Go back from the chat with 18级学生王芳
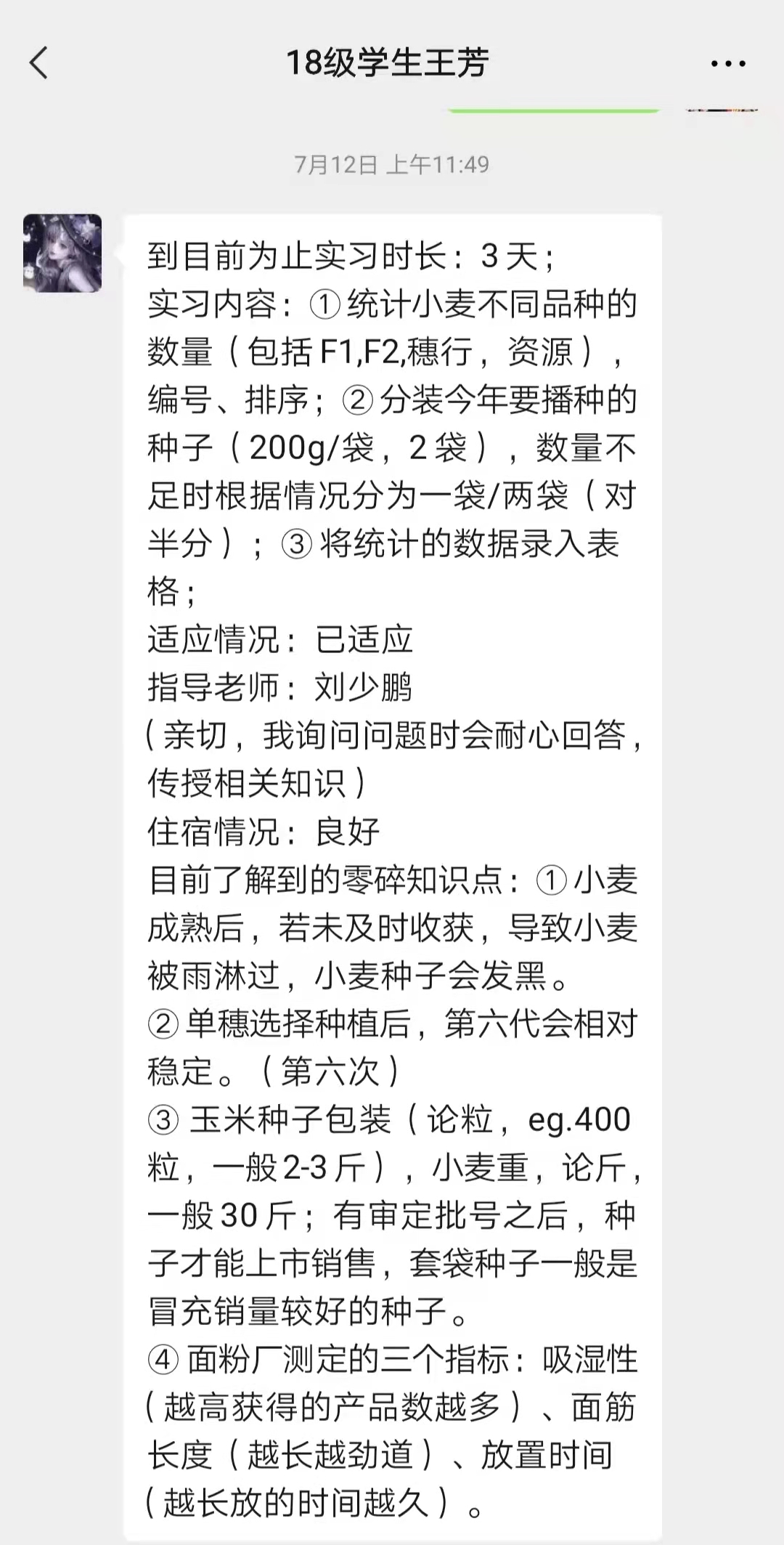This screenshot has width=784, height=1545. click(39, 63)
